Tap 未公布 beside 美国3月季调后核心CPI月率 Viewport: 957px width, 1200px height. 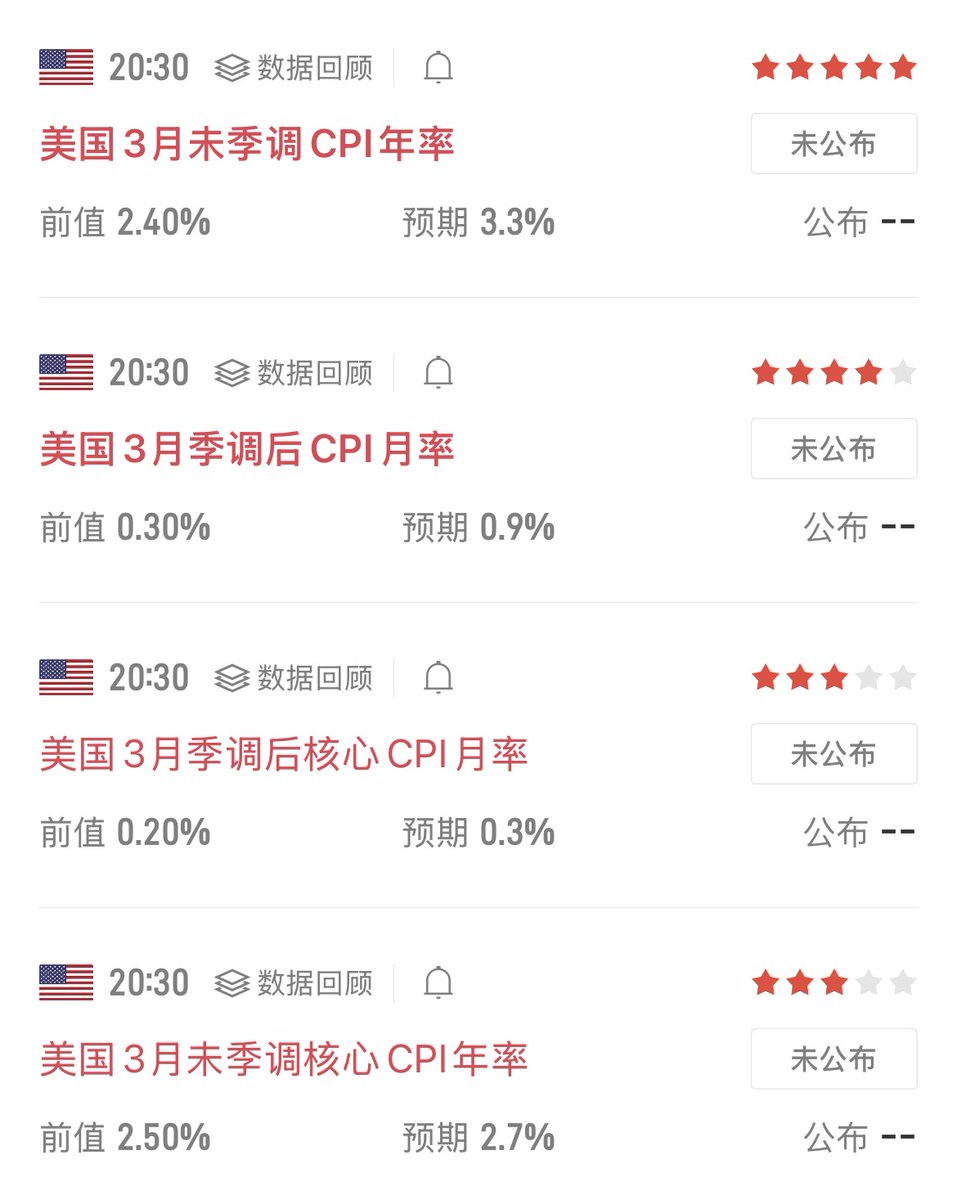(x=833, y=754)
